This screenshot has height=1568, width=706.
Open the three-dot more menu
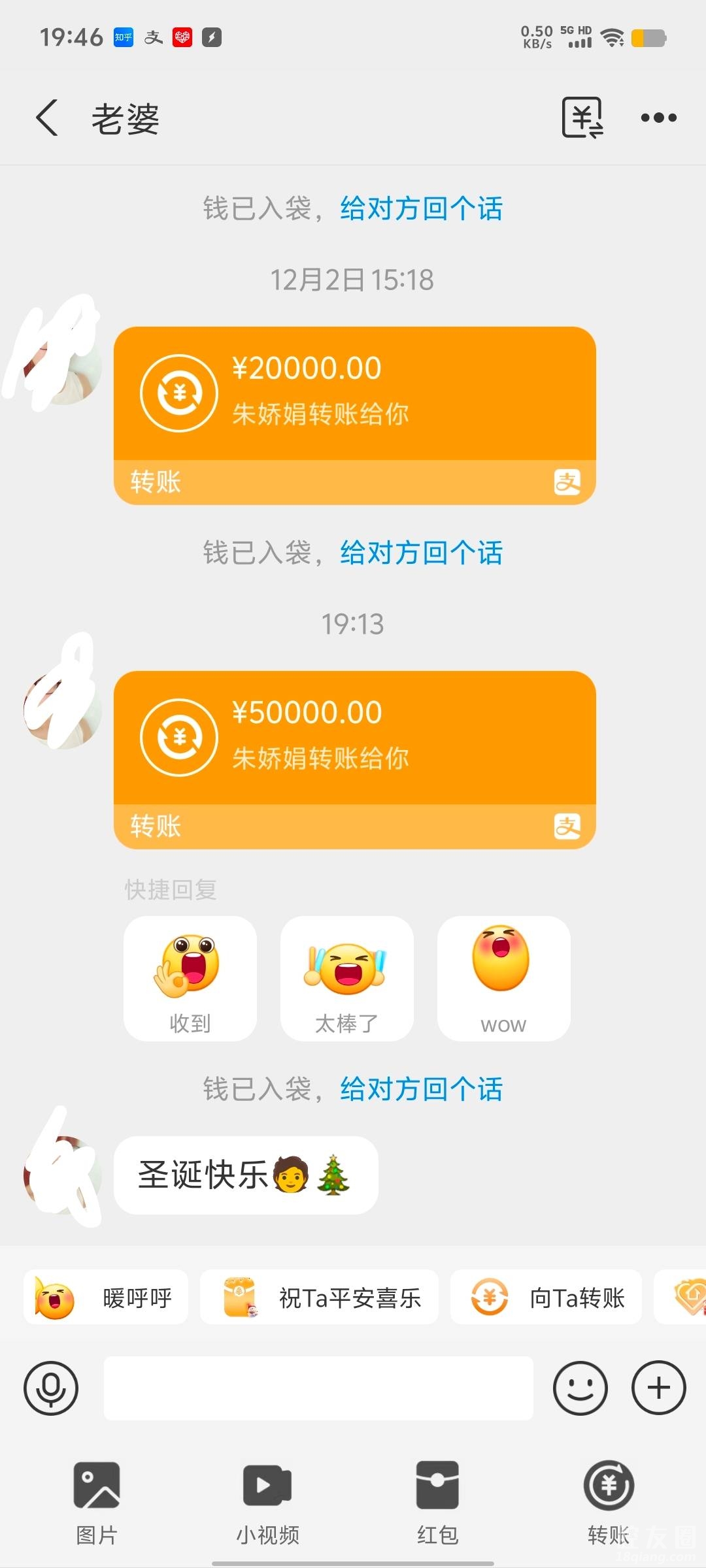click(x=658, y=118)
